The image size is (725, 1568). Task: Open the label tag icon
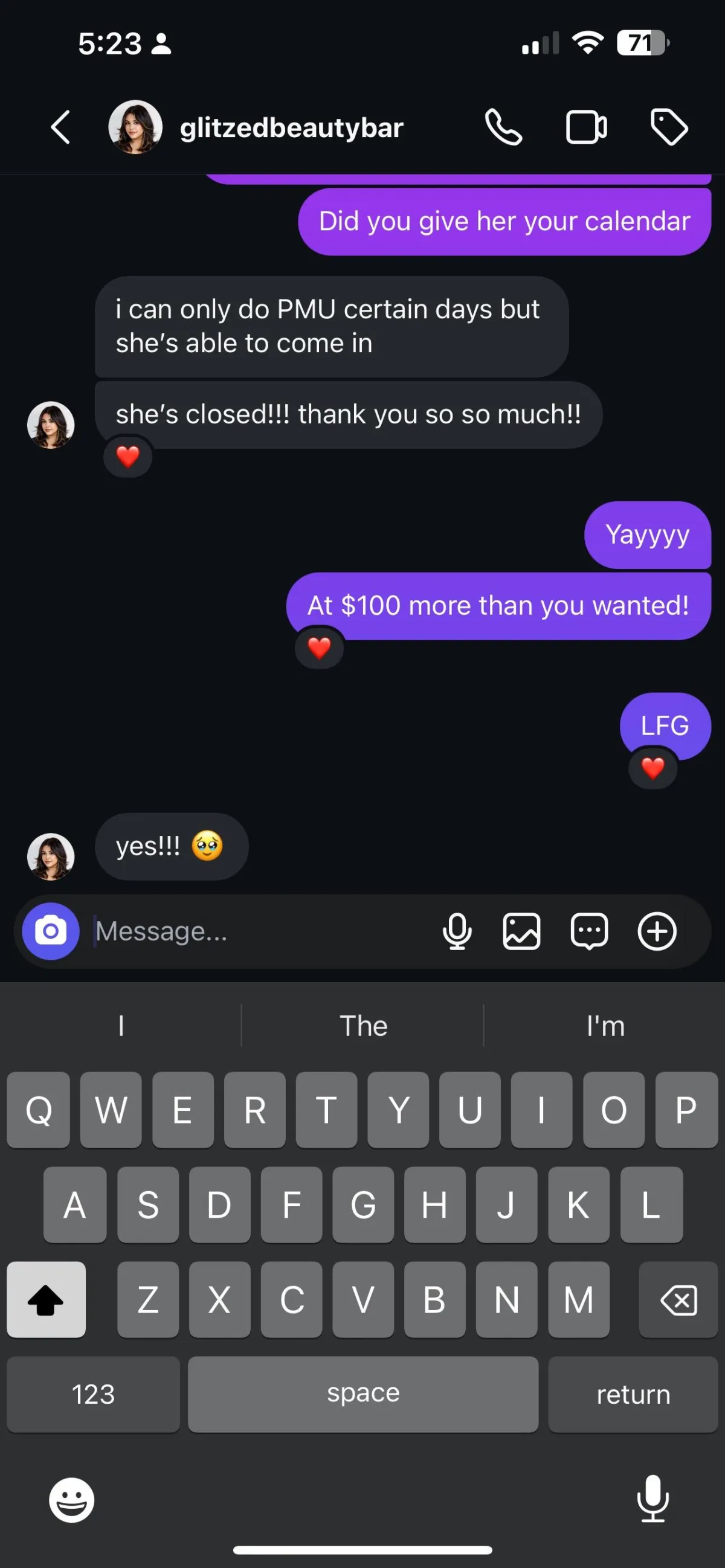click(669, 127)
